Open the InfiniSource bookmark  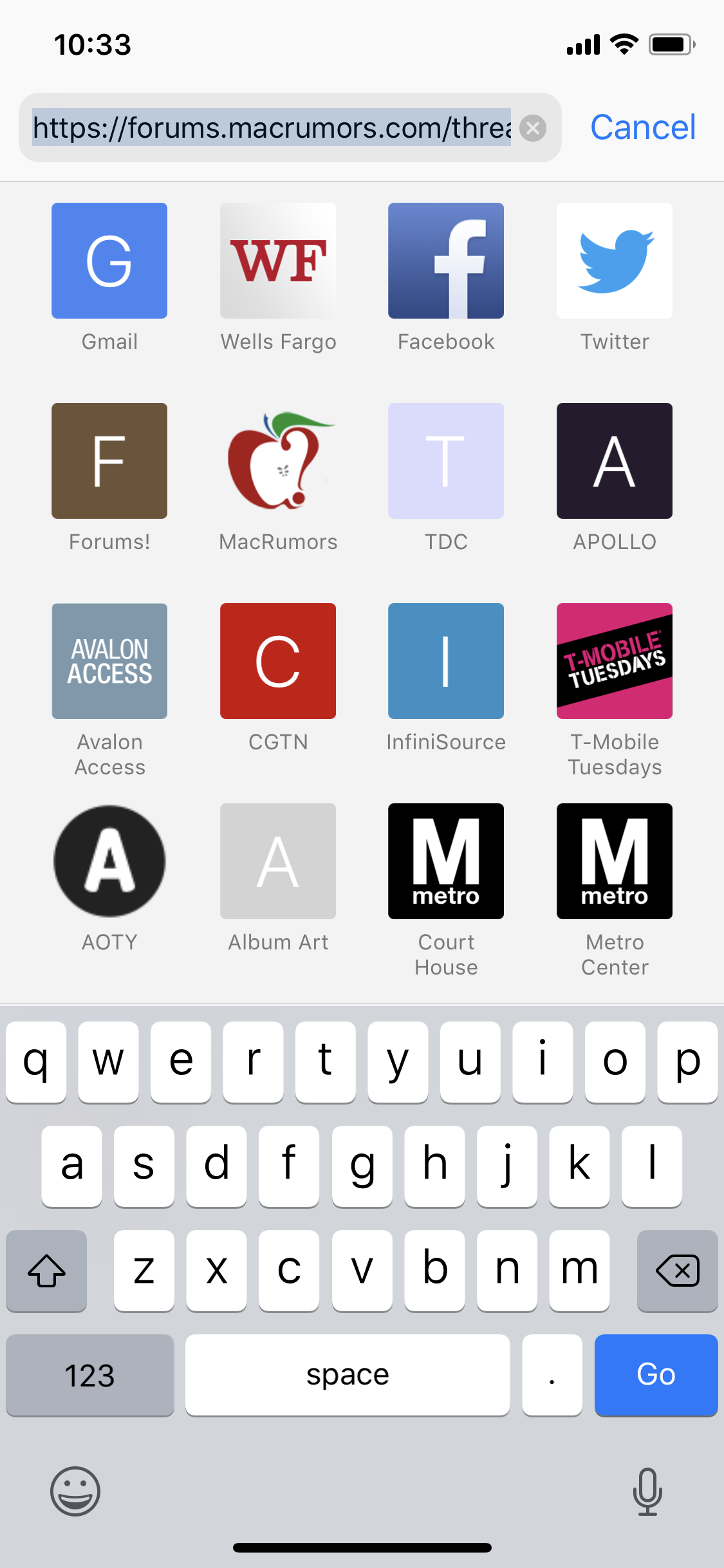click(446, 661)
